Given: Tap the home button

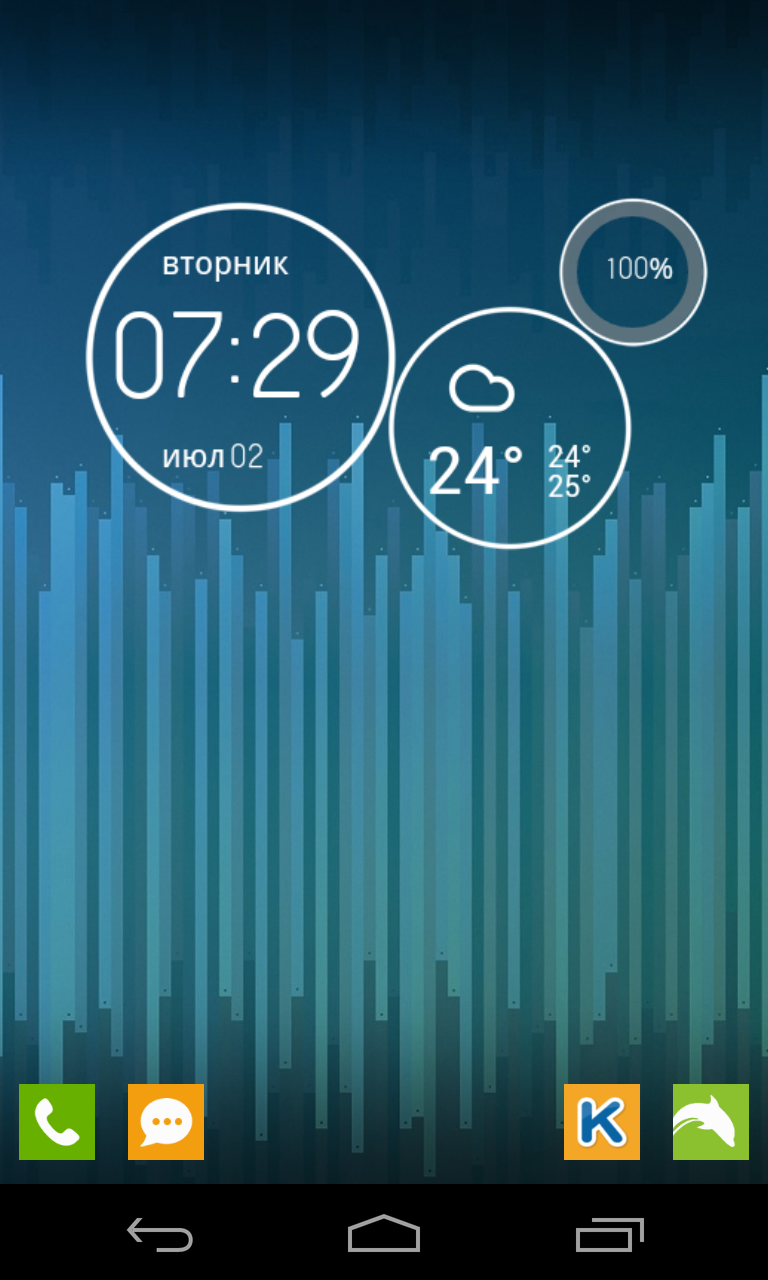Looking at the screenshot, I should 384,1234.
